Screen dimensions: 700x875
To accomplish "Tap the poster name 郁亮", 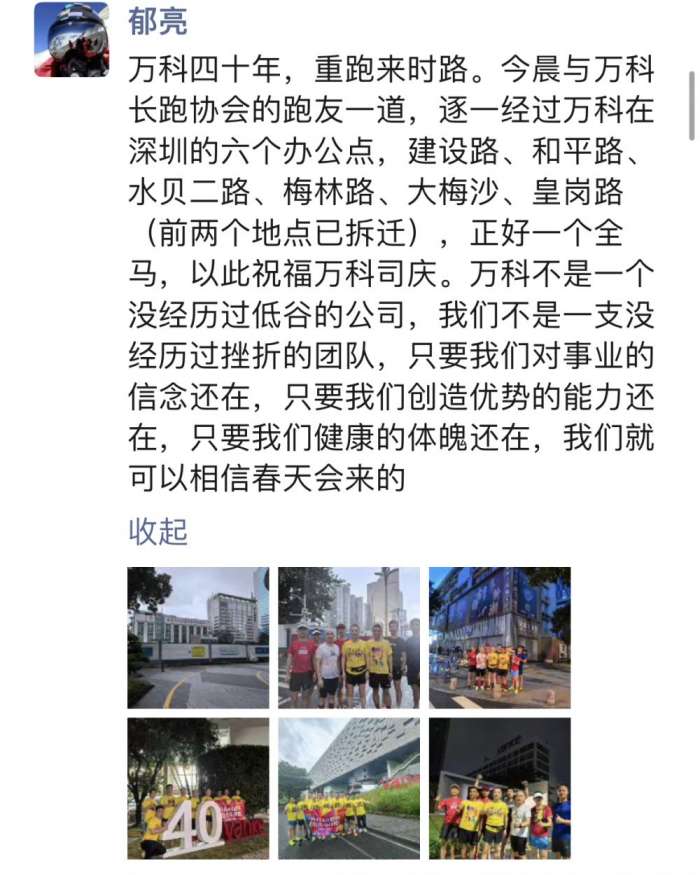I will [158, 21].
